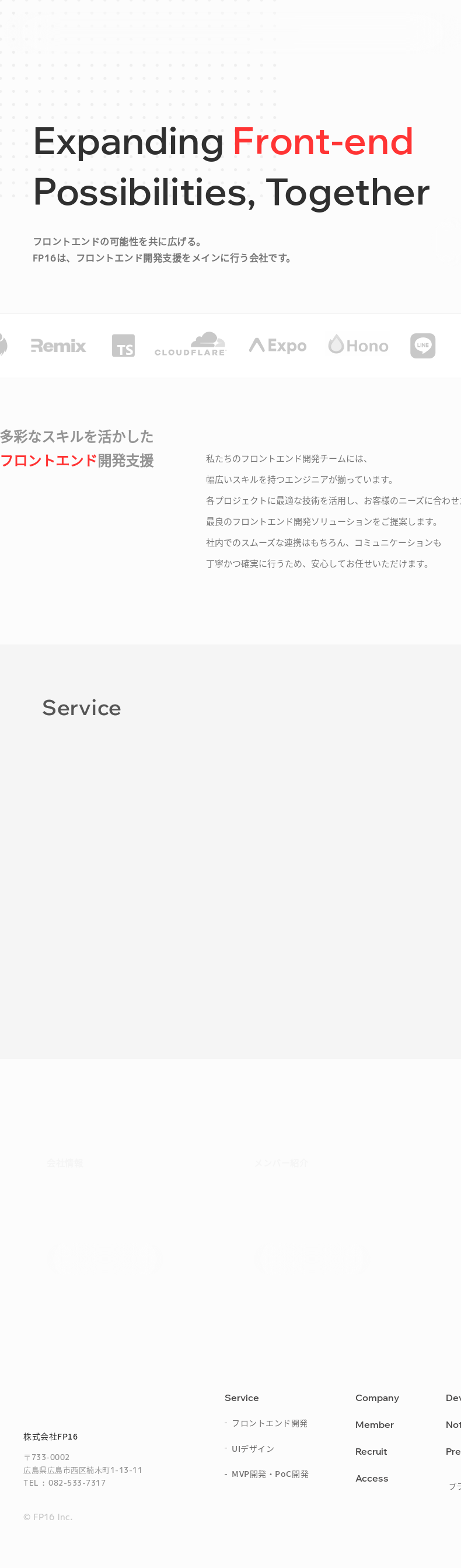Open the Service link in the footer
The image size is (461, 1568).
point(242,1398)
